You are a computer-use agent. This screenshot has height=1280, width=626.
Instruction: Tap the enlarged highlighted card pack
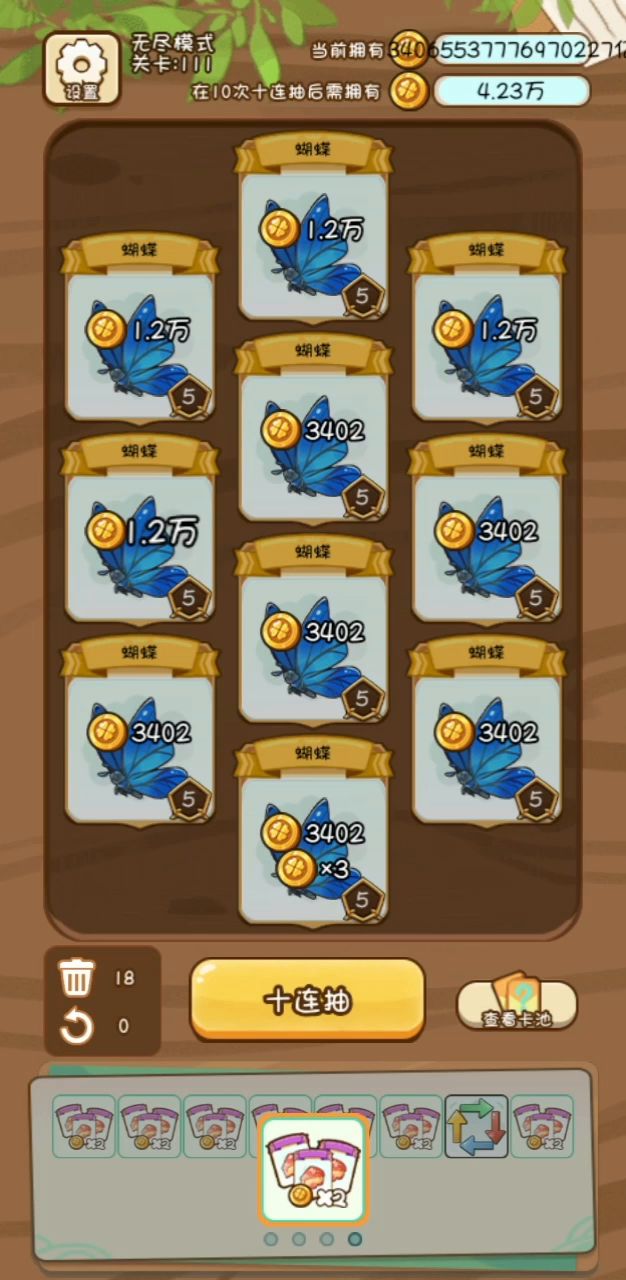click(x=314, y=1168)
